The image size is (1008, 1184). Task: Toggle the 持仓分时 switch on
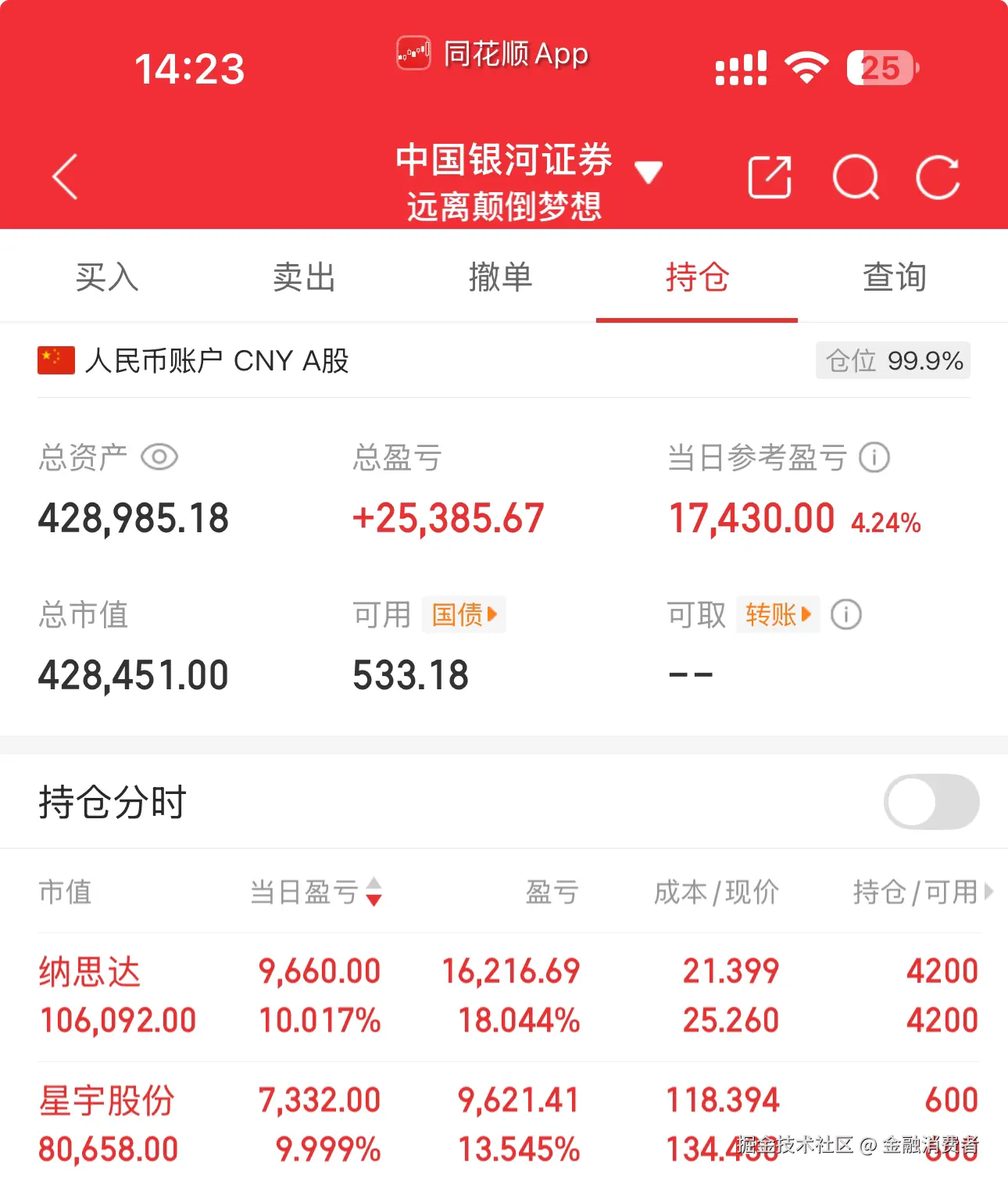pos(931,802)
